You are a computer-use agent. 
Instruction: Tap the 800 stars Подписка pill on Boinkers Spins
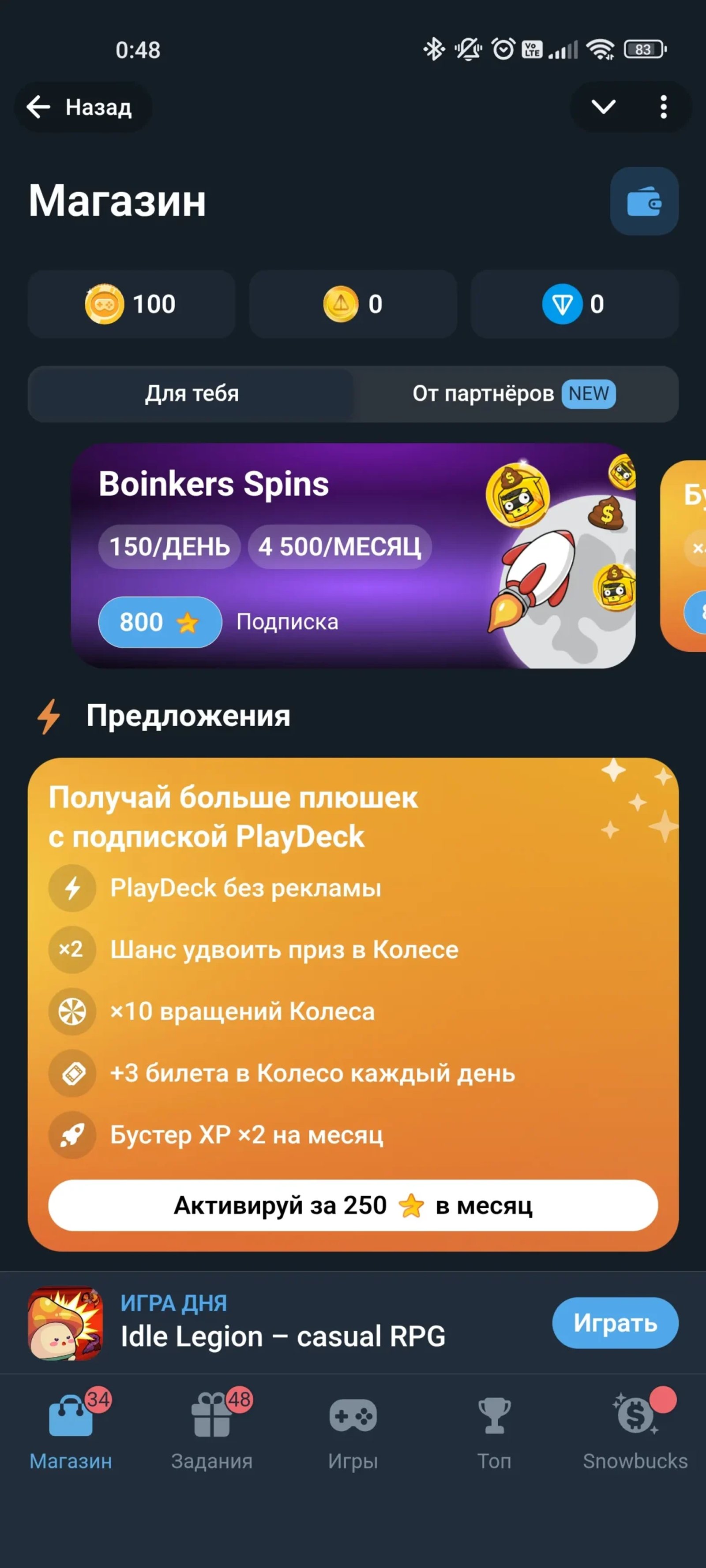coord(159,621)
